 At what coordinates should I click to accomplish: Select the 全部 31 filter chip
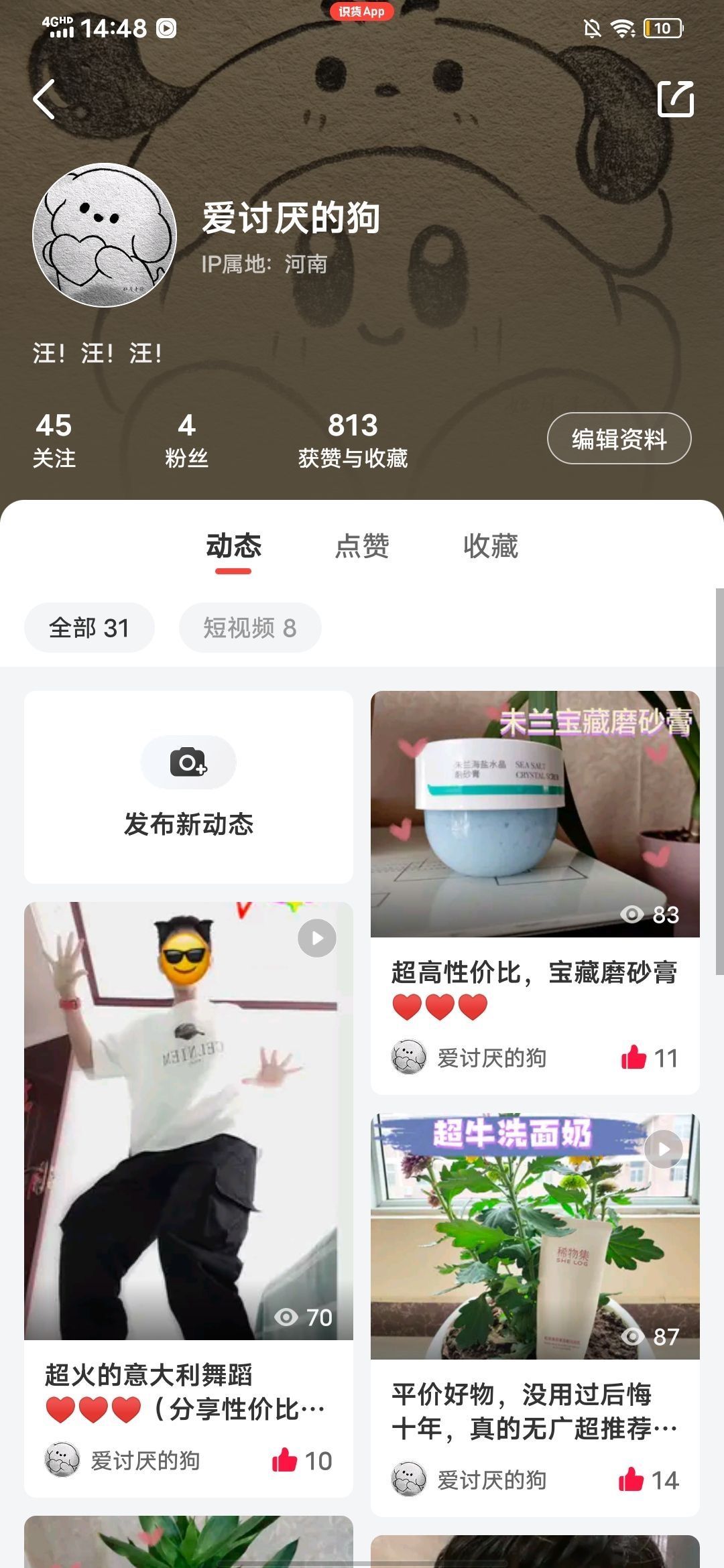(x=89, y=628)
